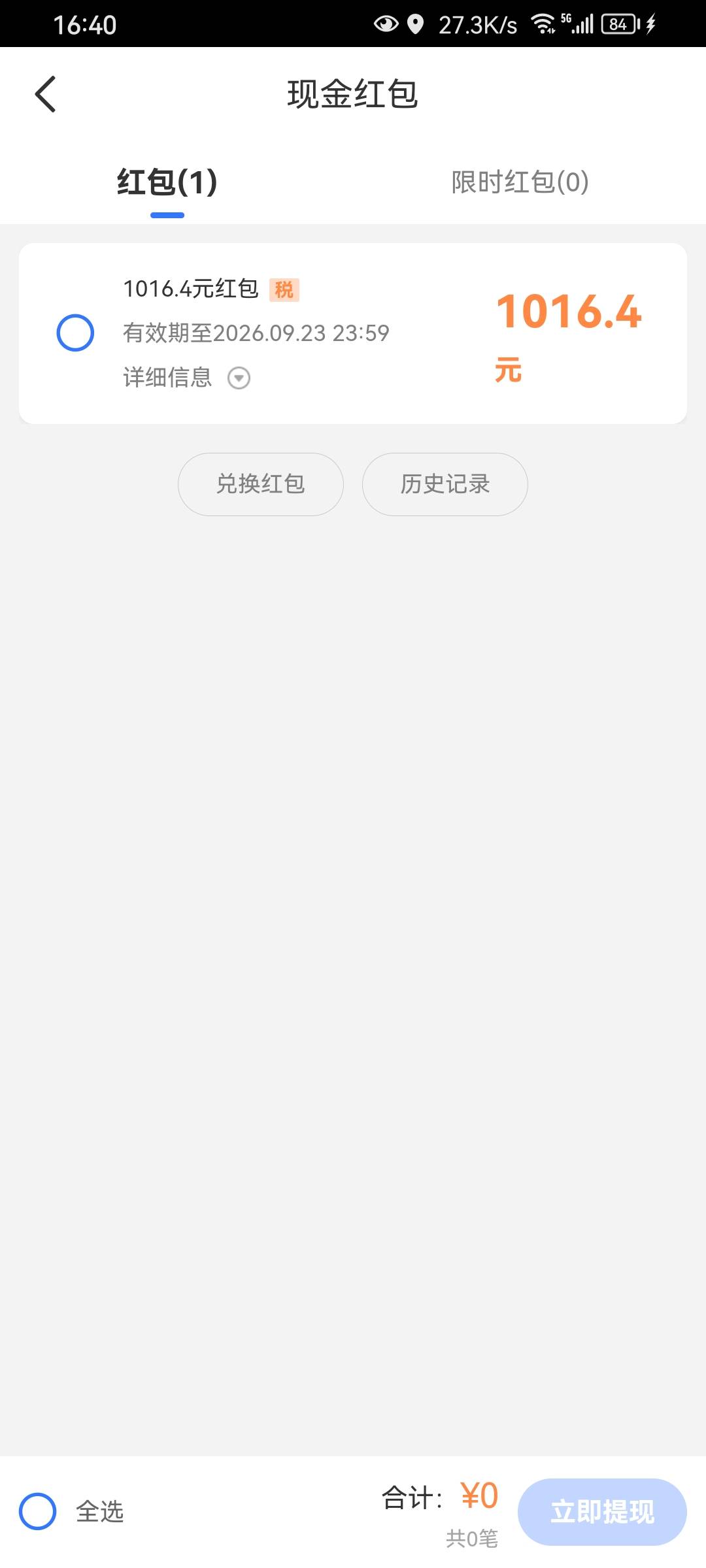Expand 详细信息 for the red packet
706x1568 pixels.
click(x=187, y=378)
